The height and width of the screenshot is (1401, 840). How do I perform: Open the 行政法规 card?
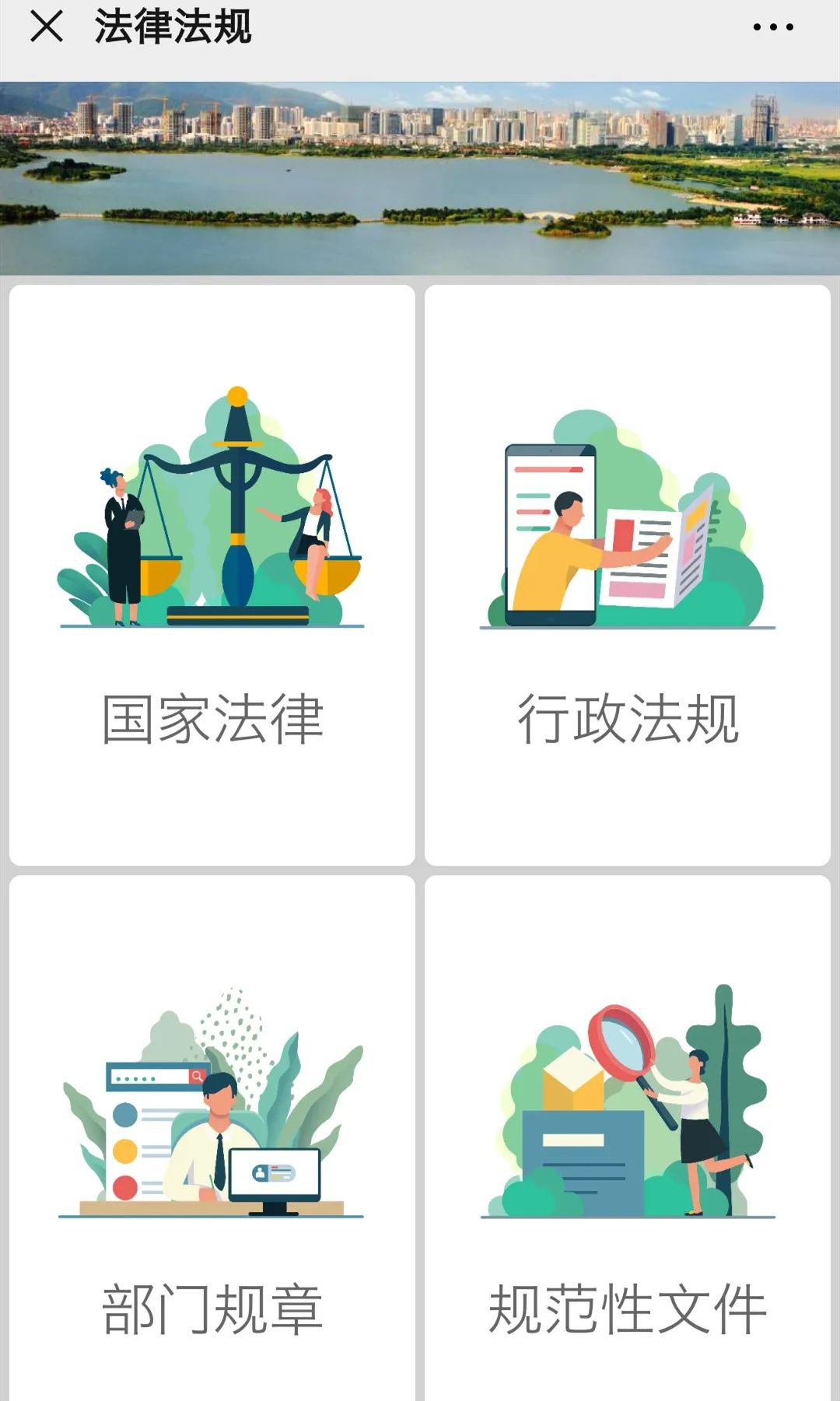click(628, 575)
